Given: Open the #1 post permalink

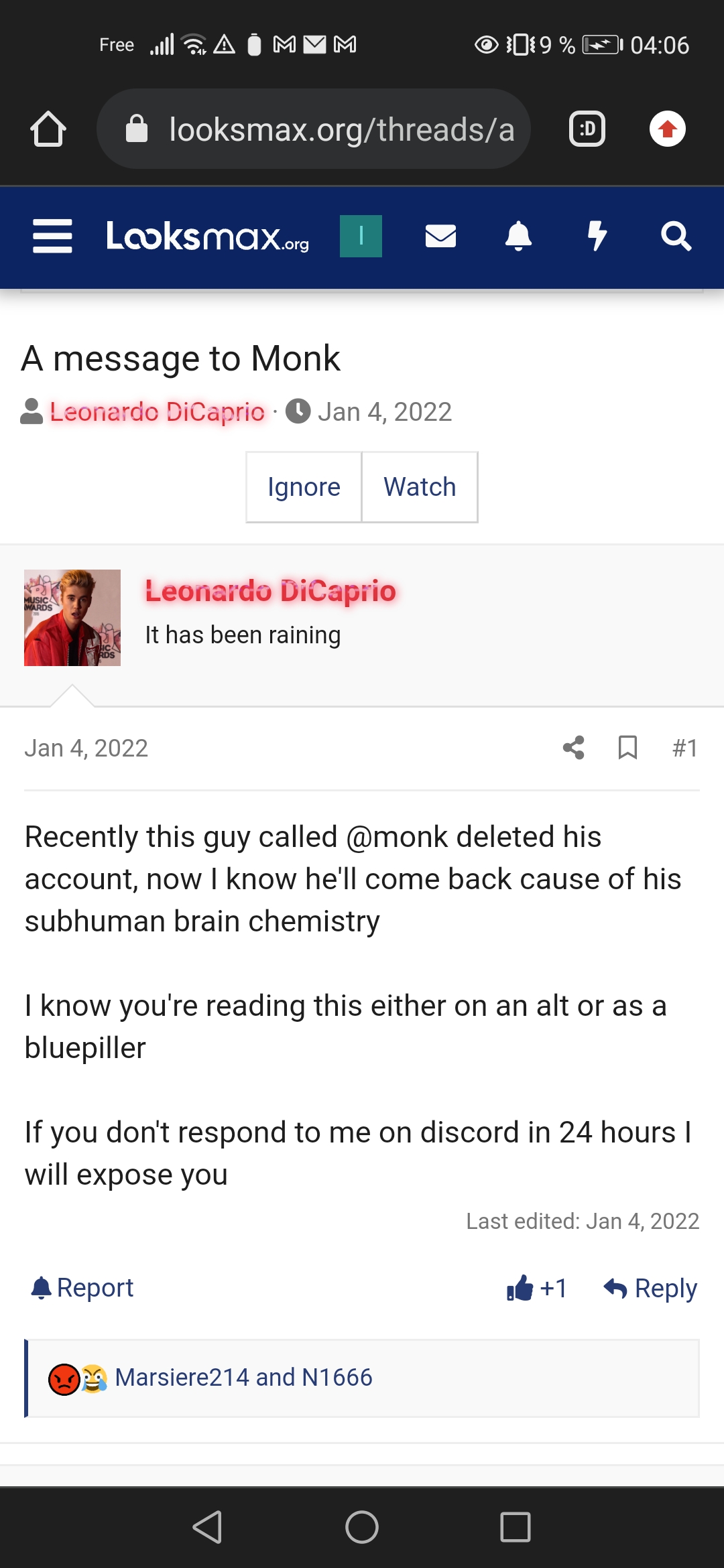Looking at the screenshot, I should [x=685, y=748].
